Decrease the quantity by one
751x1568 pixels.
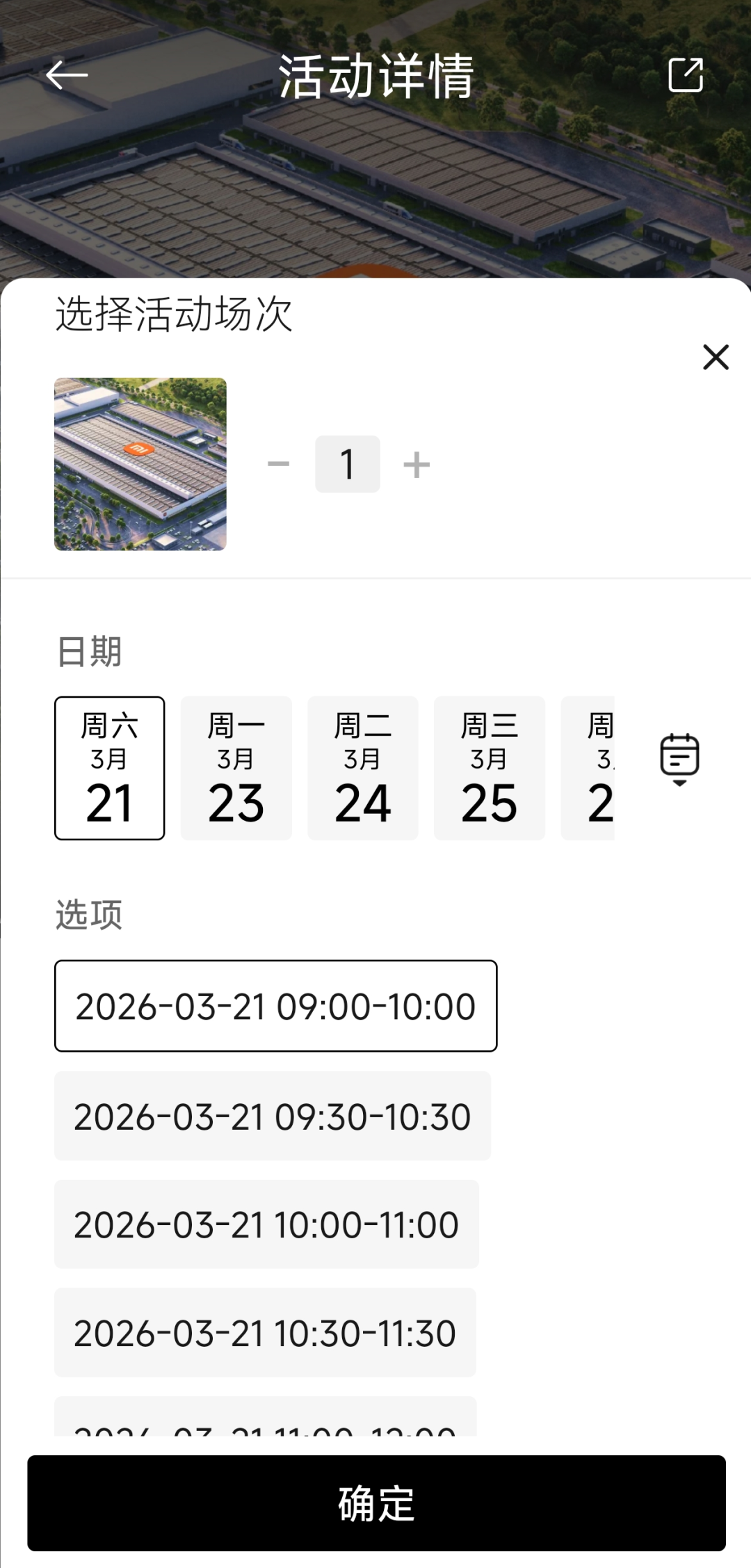click(x=279, y=464)
